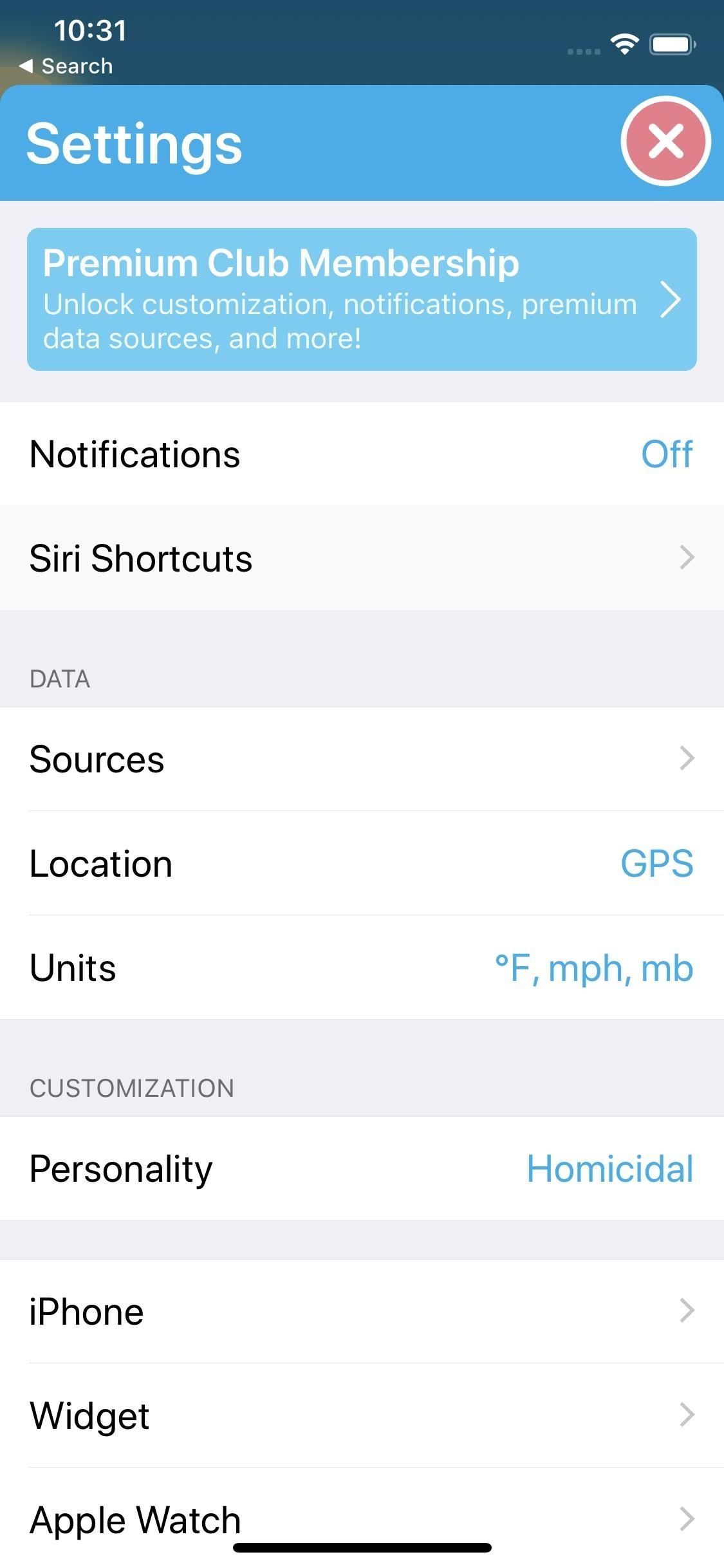Open the Siri Shortcuts chevron arrow
Viewport: 724px width, 1568px height.
point(685,557)
